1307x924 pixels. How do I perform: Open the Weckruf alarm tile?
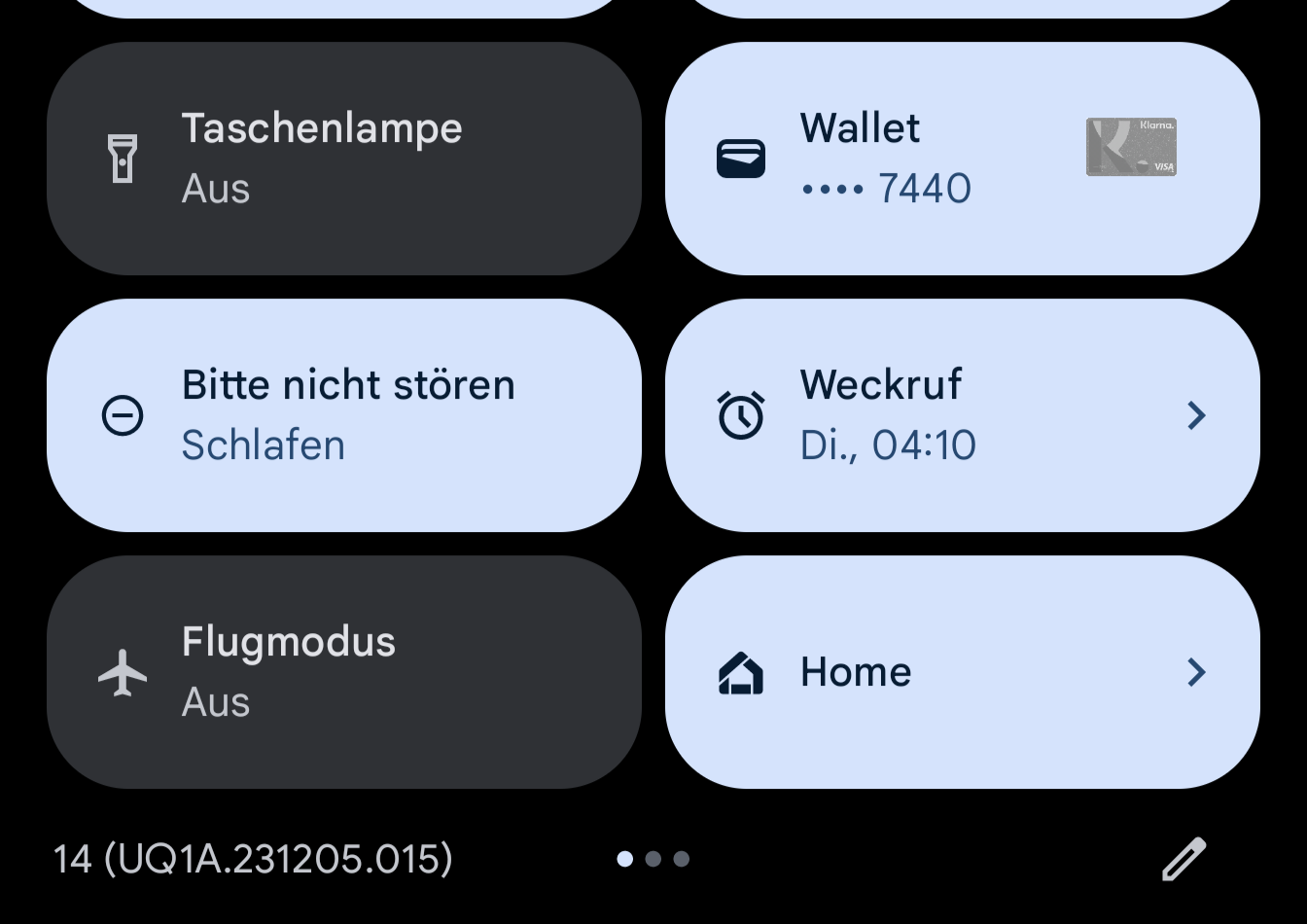962,415
